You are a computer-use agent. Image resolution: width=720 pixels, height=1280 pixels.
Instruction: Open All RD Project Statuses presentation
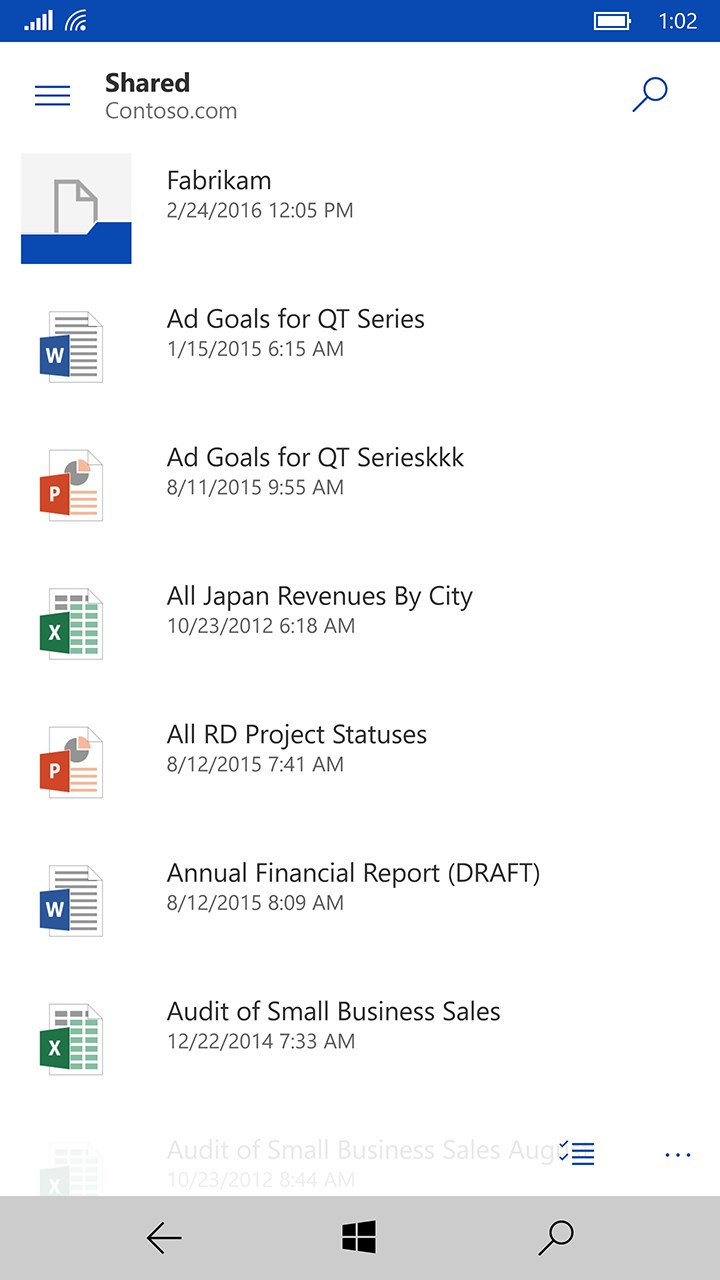point(360,762)
